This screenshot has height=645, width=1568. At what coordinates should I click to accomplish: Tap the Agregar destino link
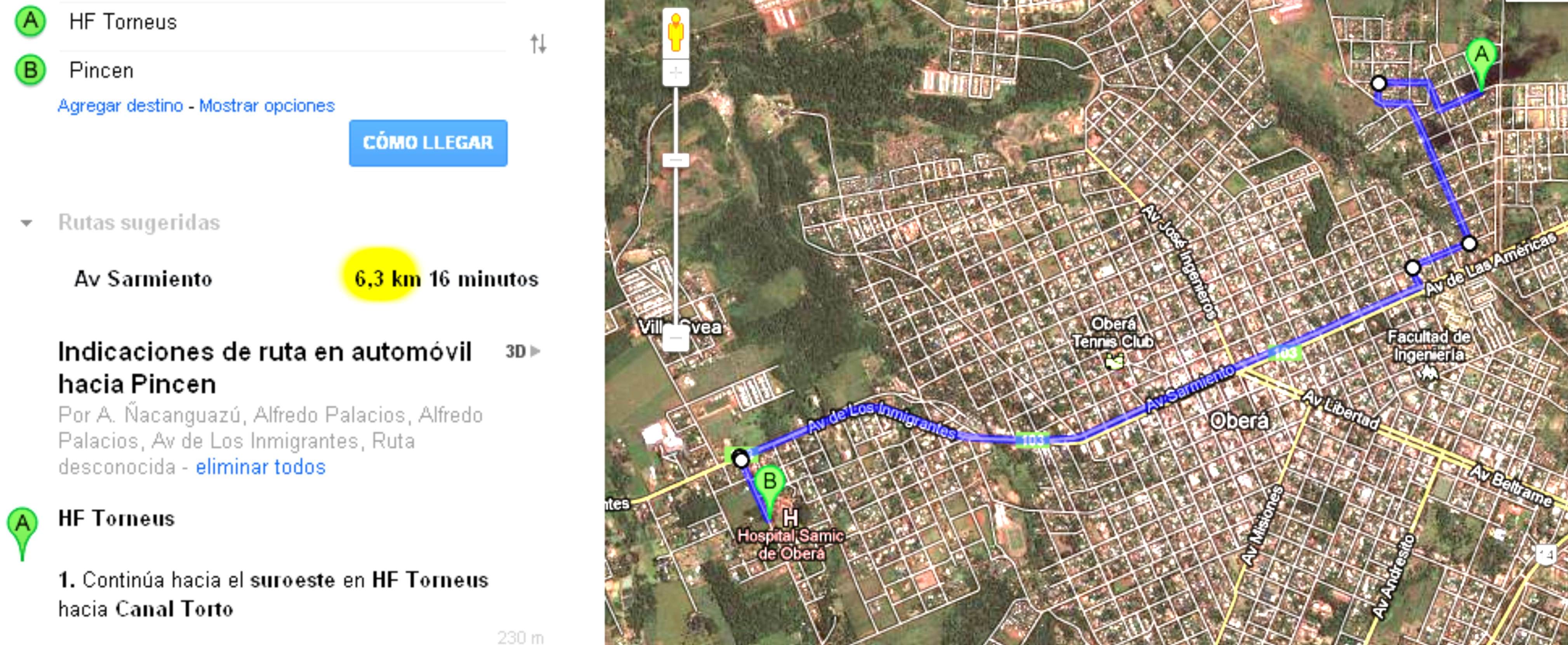[120, 106]
